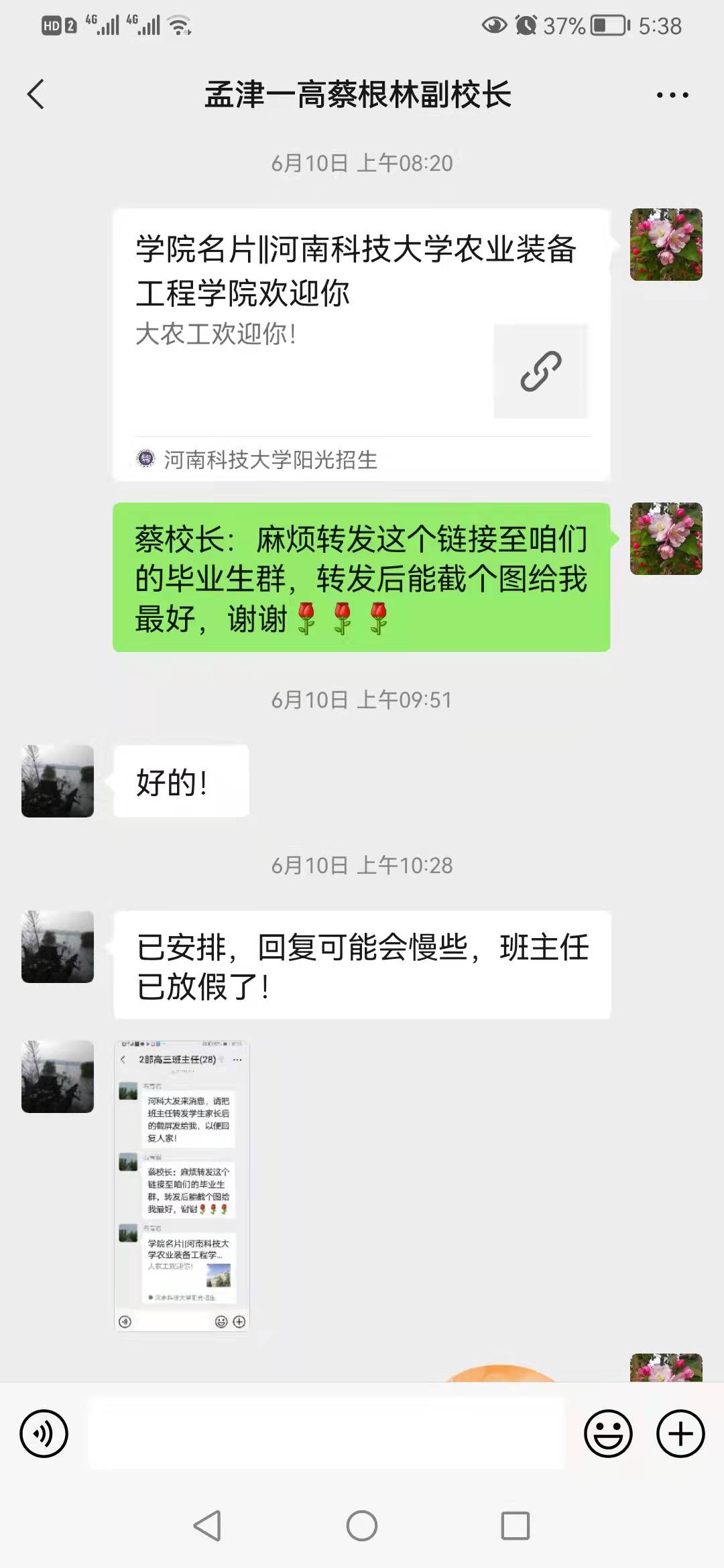The width and height of the screenshot is (724, 1568).
Task: Open the 学院名片 shared link card
Action: tap(361, 344)
